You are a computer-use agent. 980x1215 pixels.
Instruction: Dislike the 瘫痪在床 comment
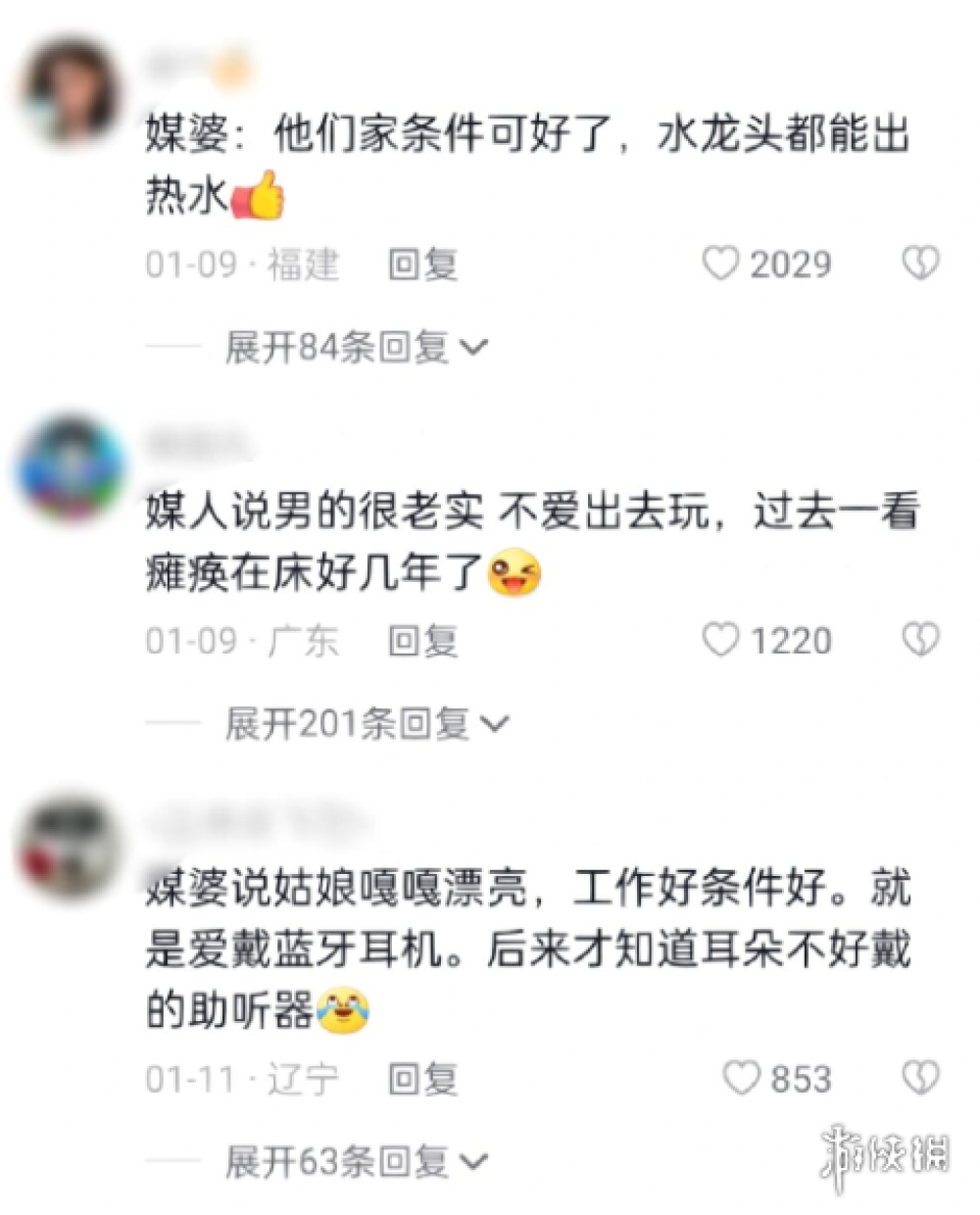pyautogui.click(x=920, y=640)
